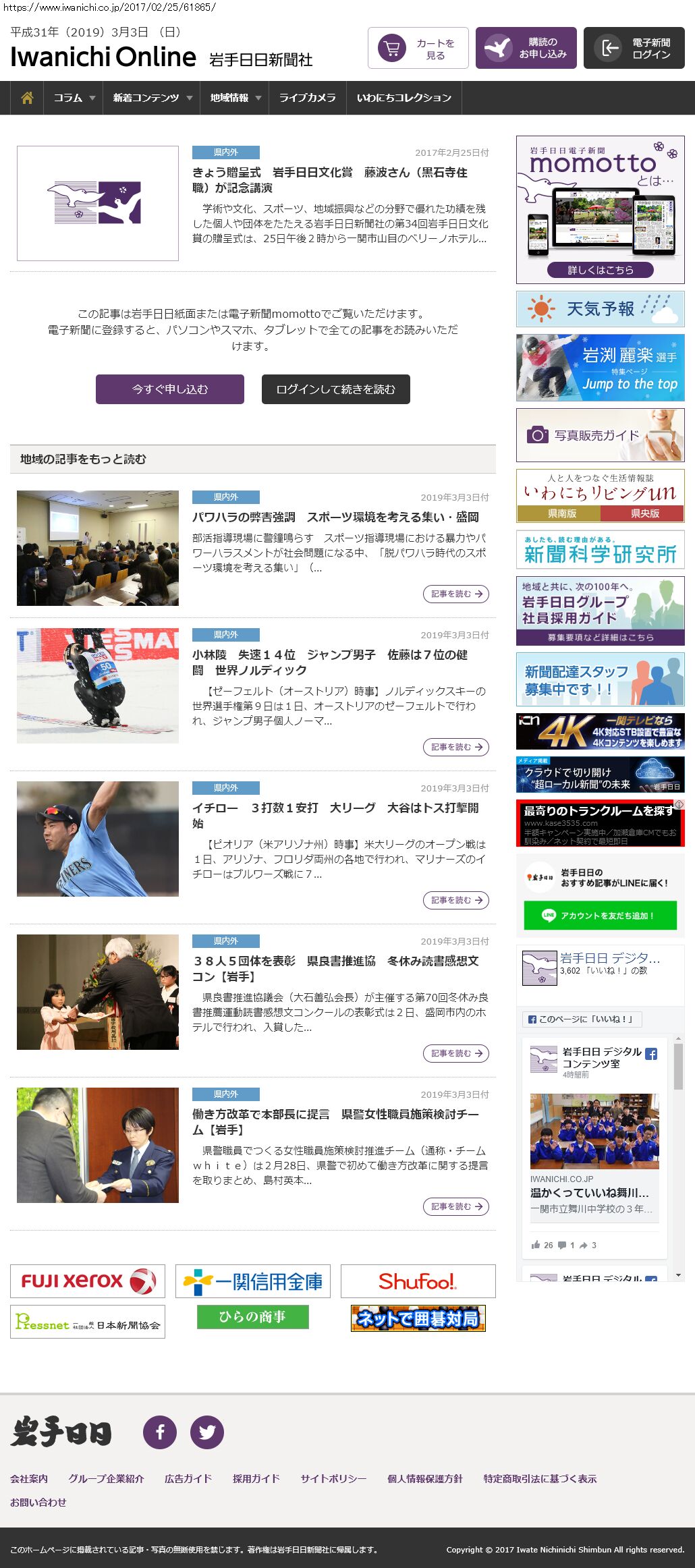Open the 天気予報 weather banner
Image resolution: width=695 pixels, height=1568 pixels.
tap(600, 309)
